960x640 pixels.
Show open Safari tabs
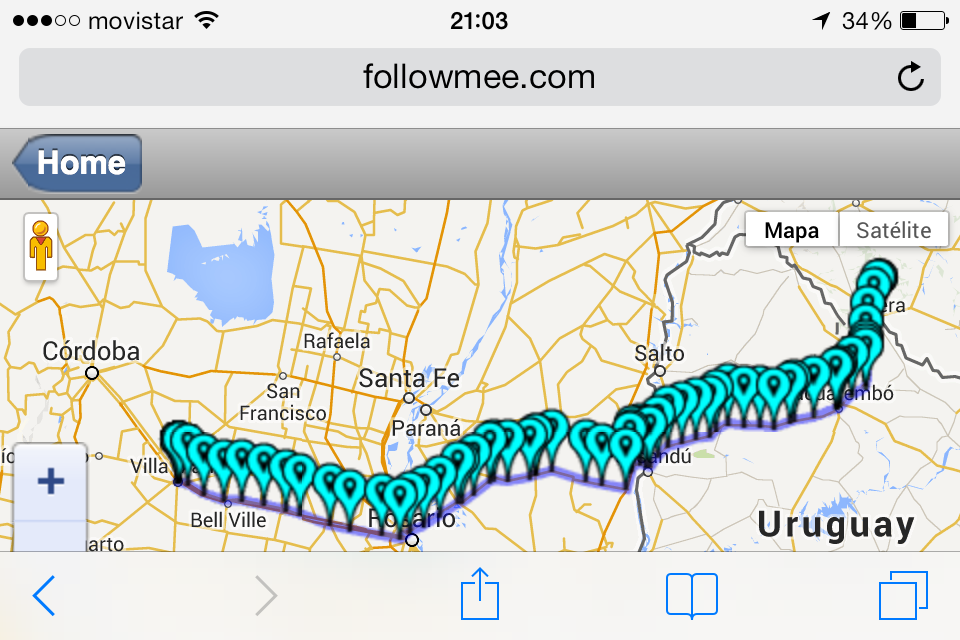tap(902, 596)
